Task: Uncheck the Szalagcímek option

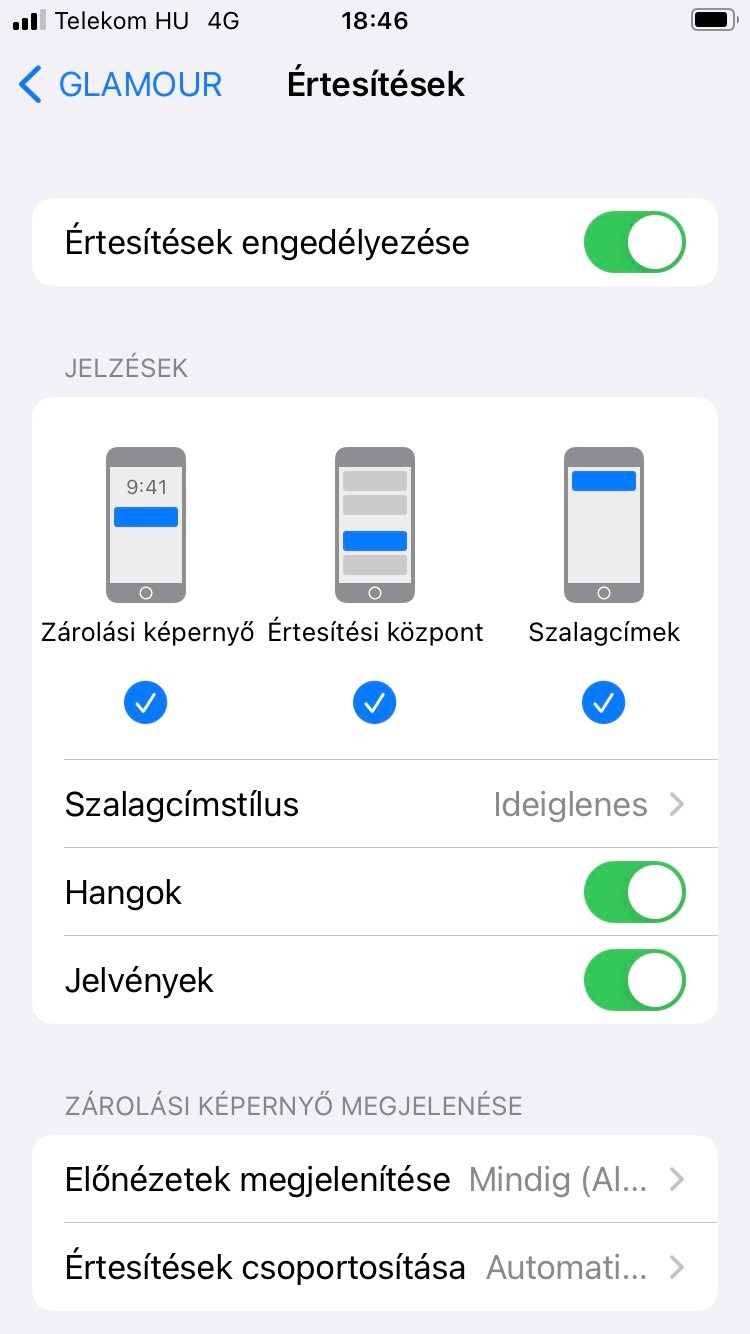Action: 603,702
